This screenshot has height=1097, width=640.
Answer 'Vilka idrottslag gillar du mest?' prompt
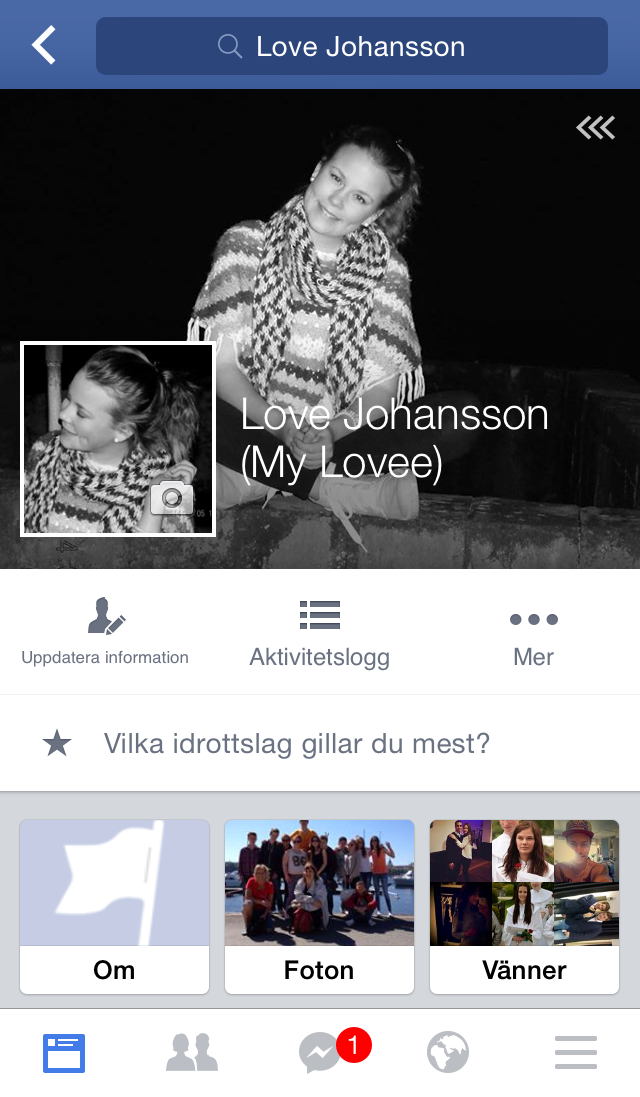point(296,744)
